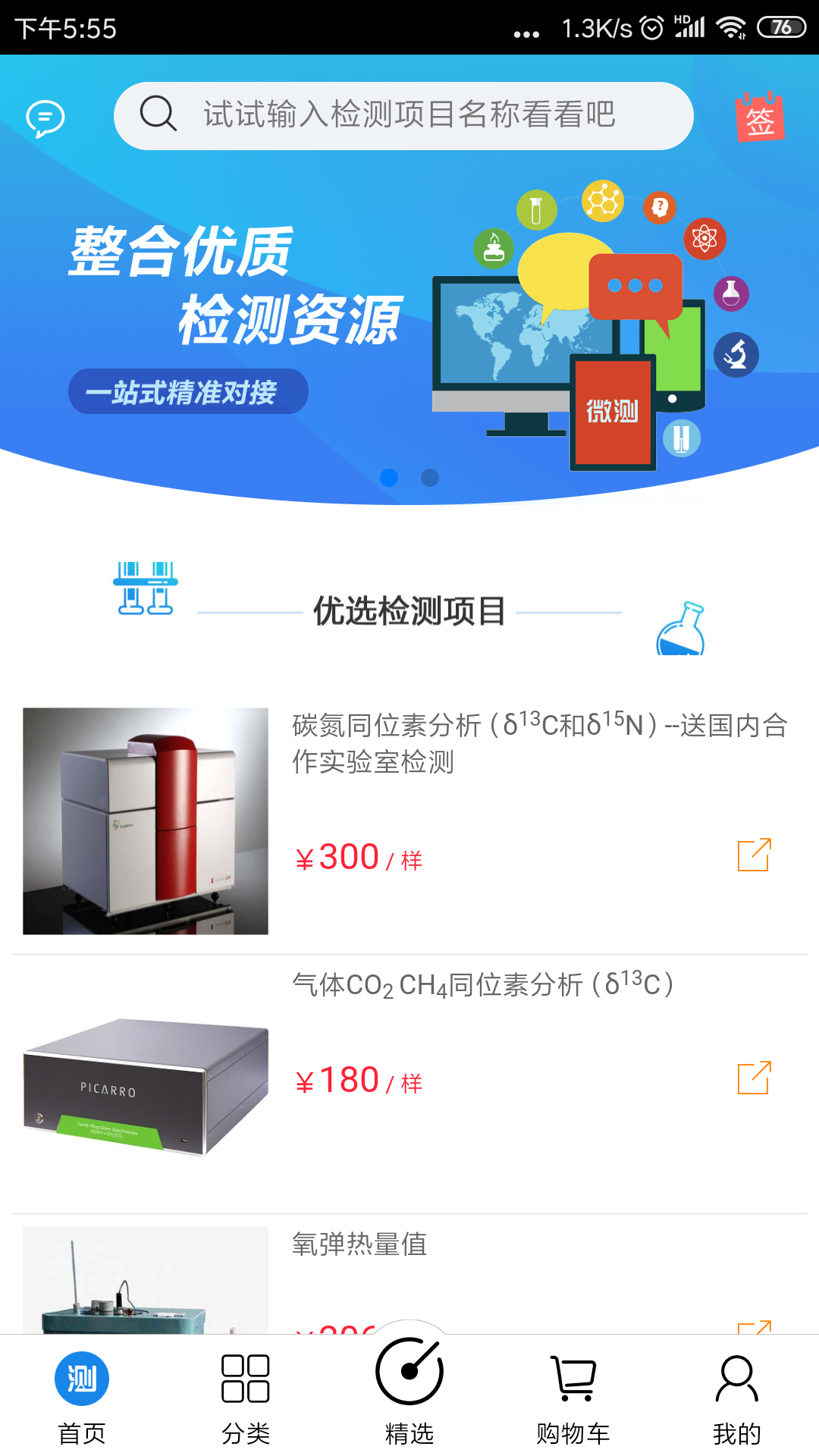Open the daily sign-in calendar icon
This screenshot has height=1456, width=819.
(760, 118)
